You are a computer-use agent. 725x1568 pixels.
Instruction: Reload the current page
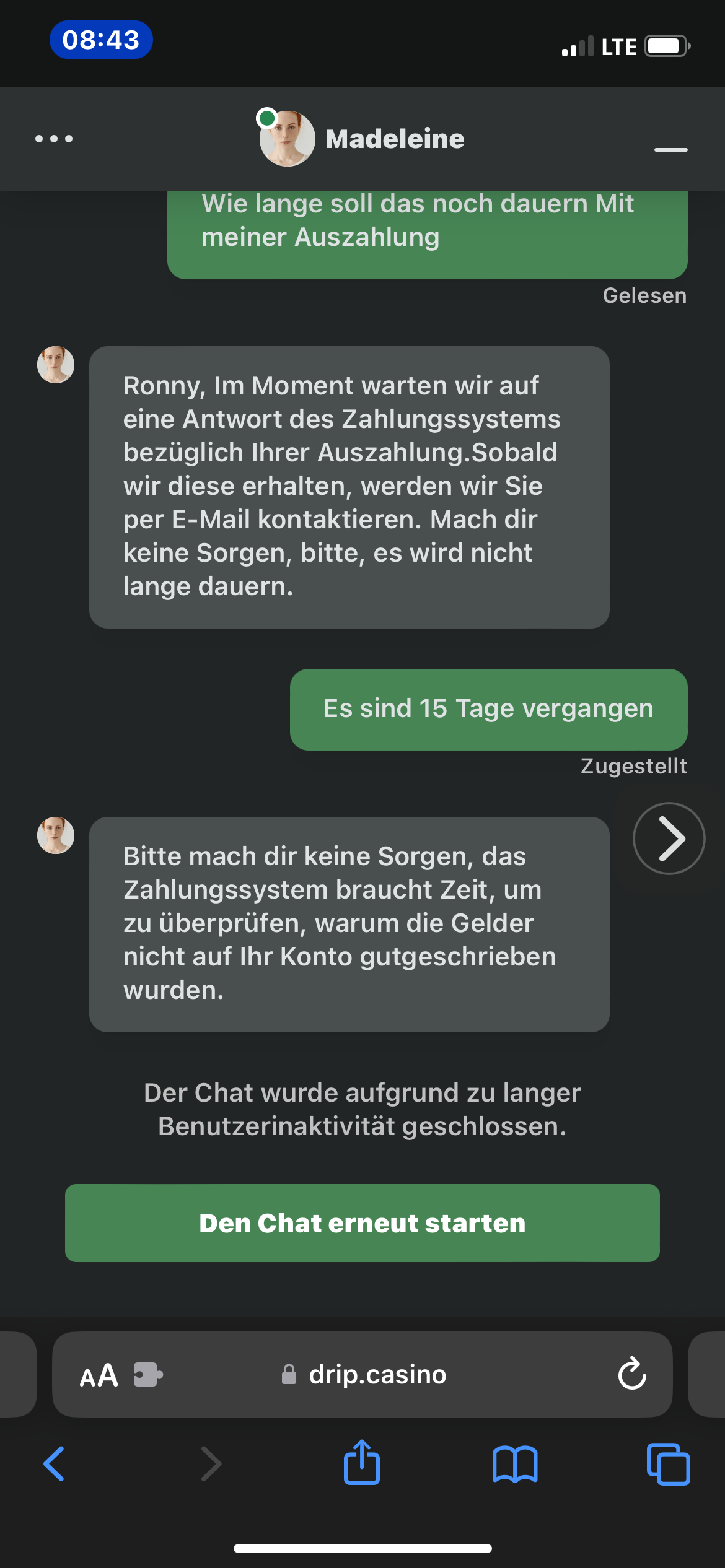[631, 1375]
